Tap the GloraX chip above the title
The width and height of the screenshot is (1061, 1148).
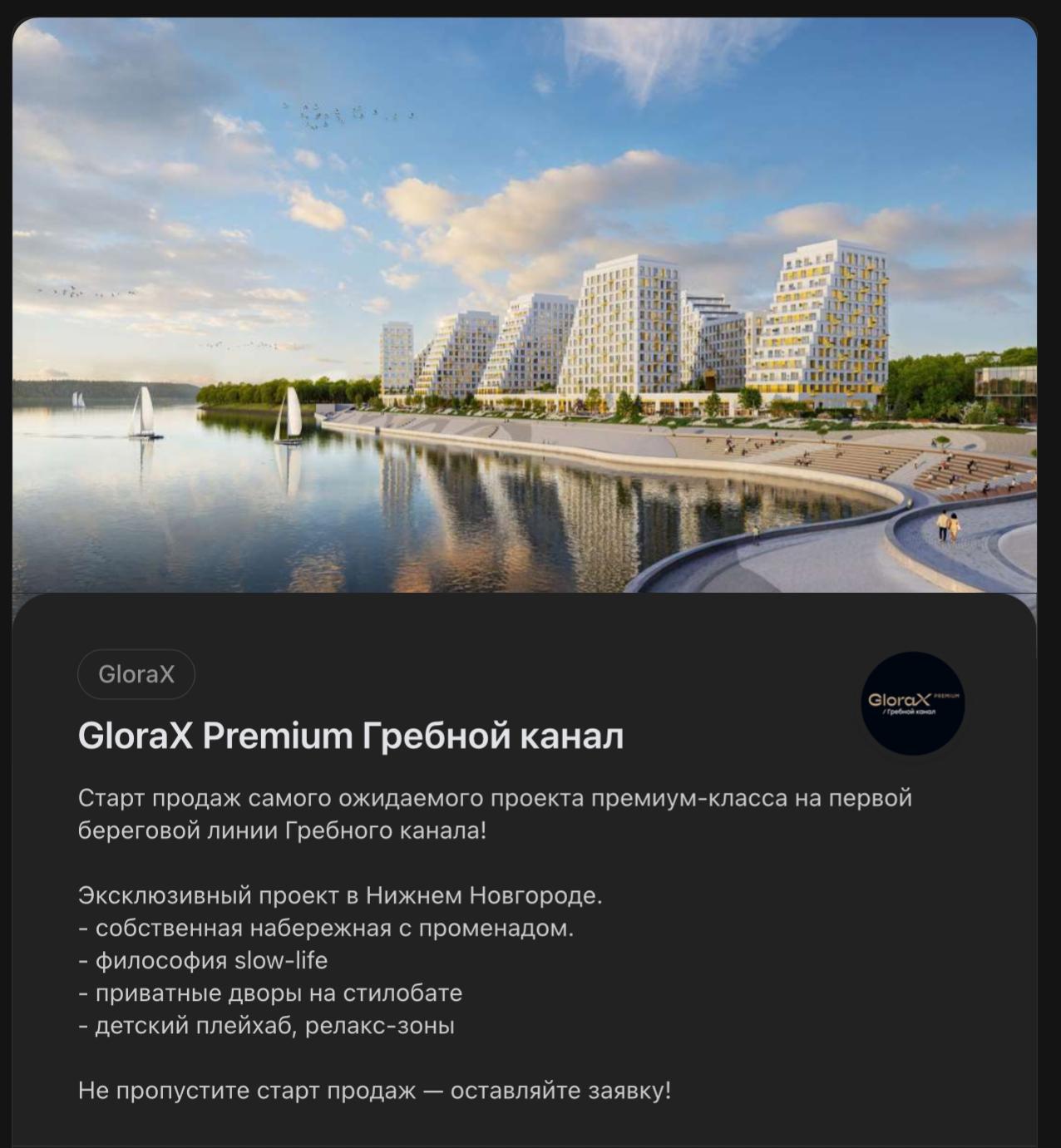pos(136,674)
